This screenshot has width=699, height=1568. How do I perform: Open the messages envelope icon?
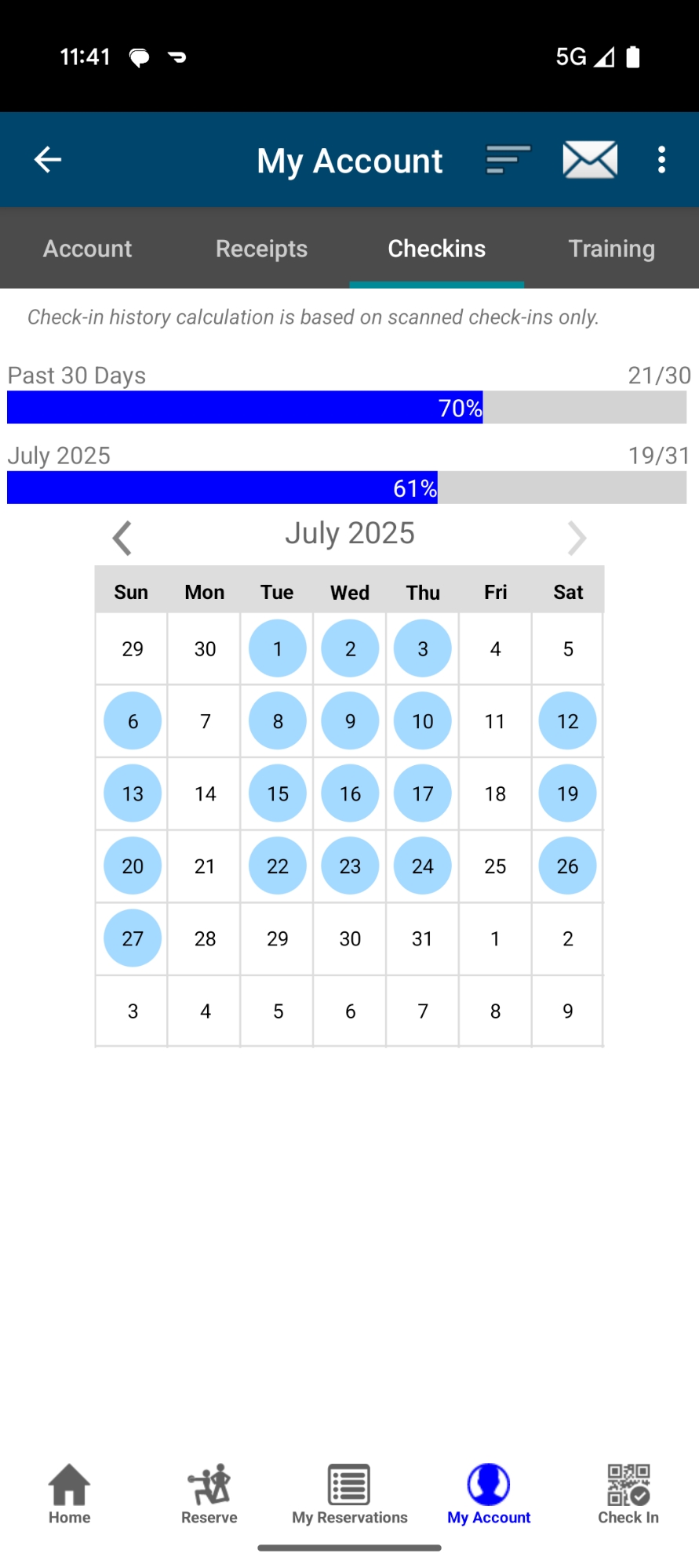[x=590, y=160]
